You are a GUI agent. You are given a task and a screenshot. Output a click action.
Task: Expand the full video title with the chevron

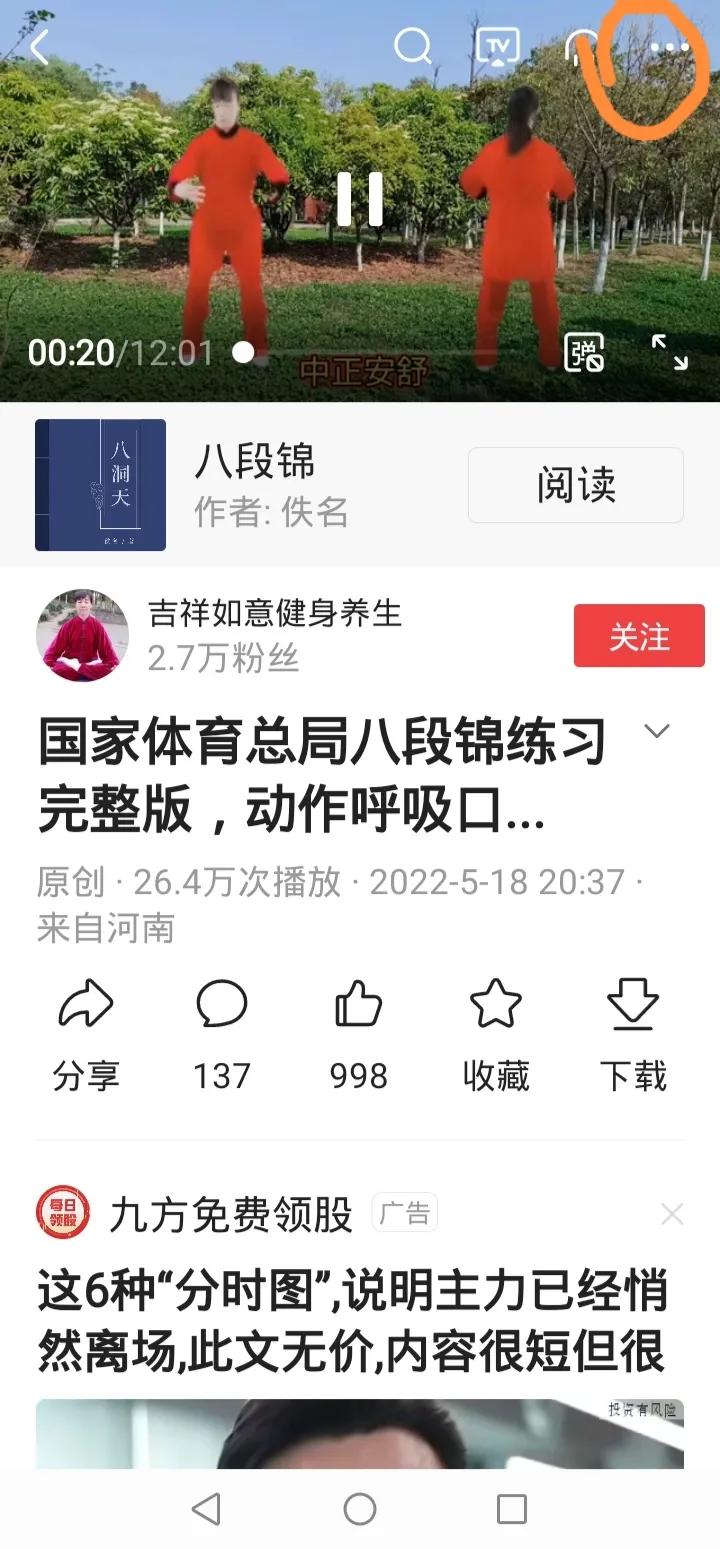coord(659,732)
